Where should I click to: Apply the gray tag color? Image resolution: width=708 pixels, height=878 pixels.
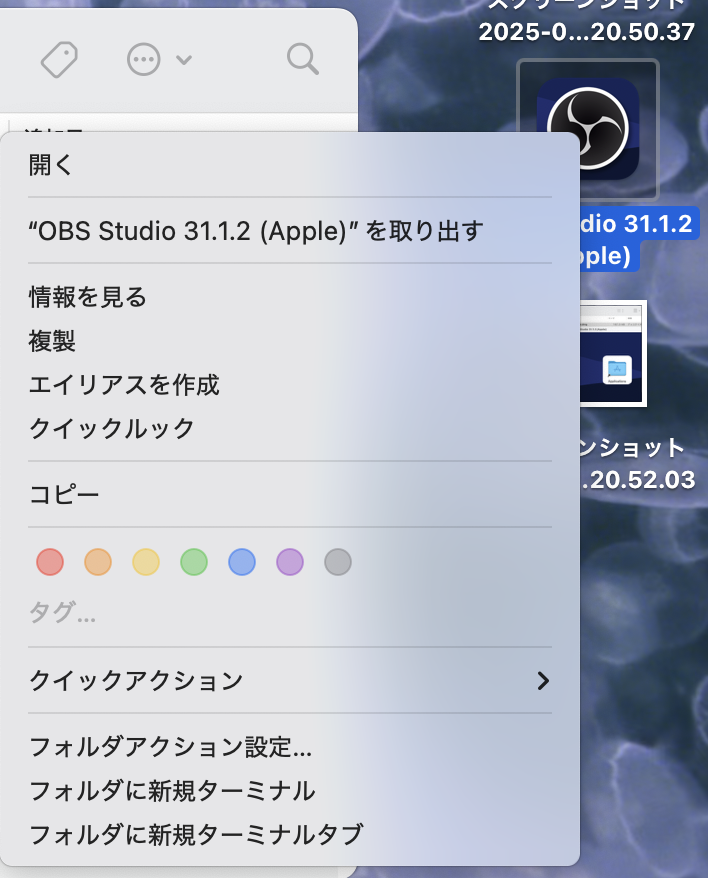338,562
